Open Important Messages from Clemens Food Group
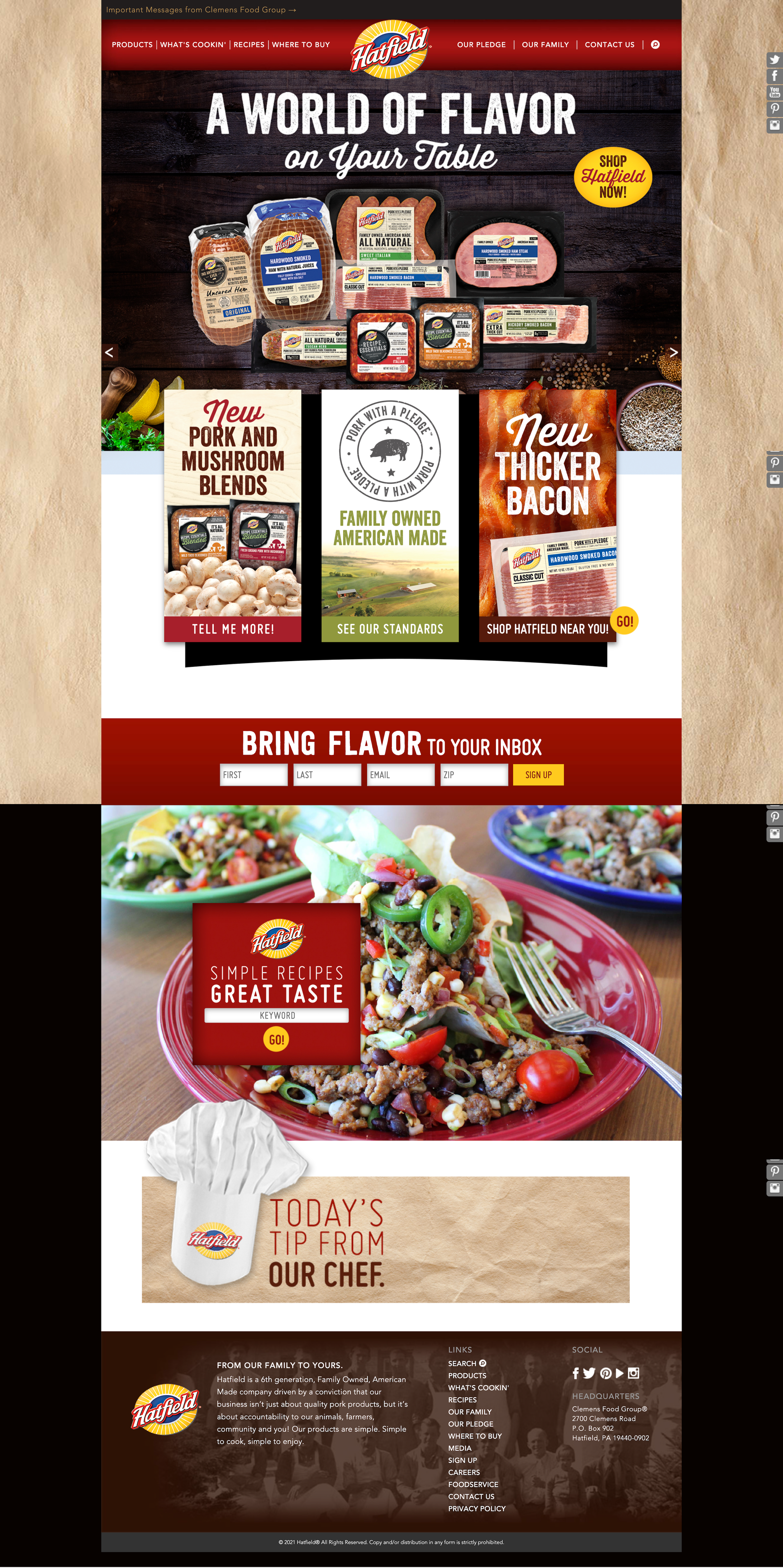This screenshot has width=783, height=1568. [201, 10]
